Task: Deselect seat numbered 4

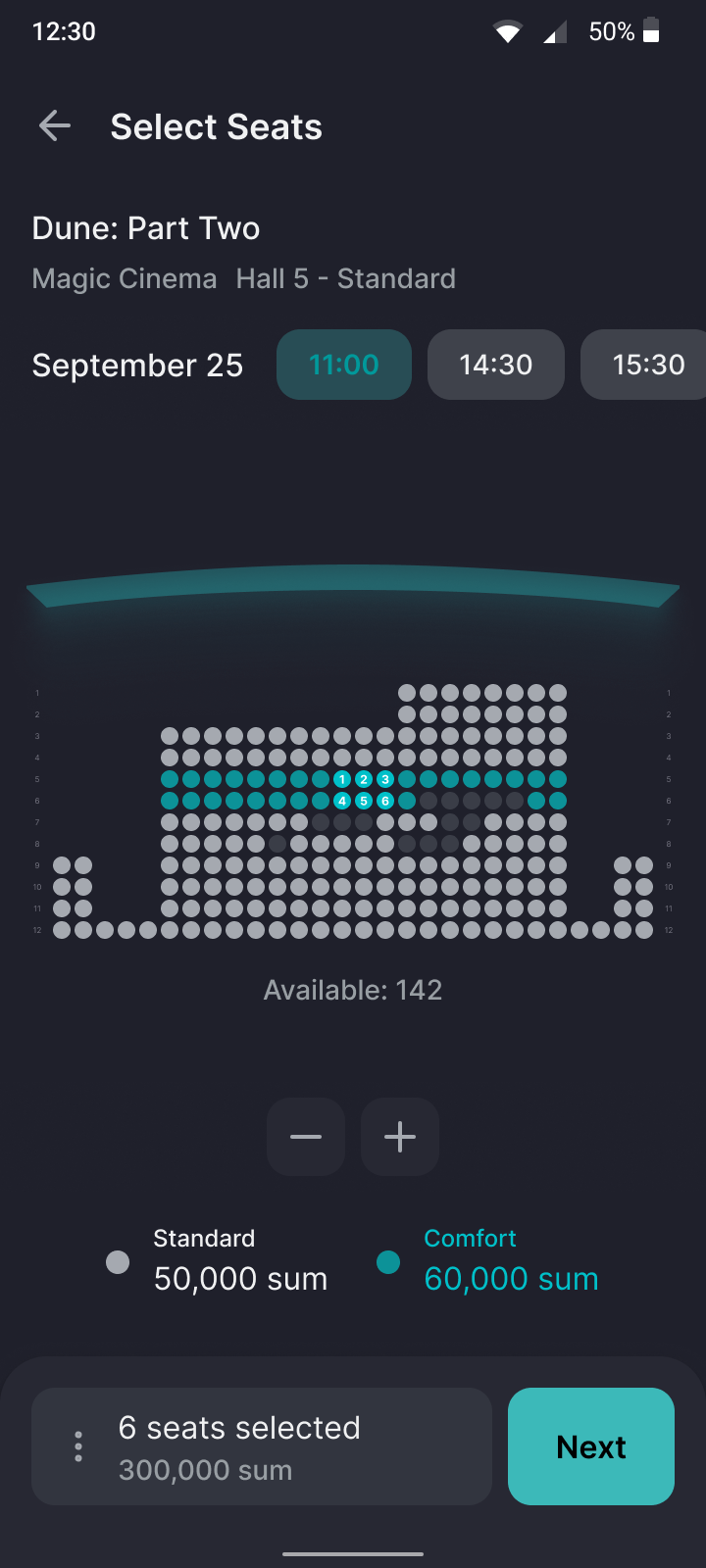Action: (342, 801)
